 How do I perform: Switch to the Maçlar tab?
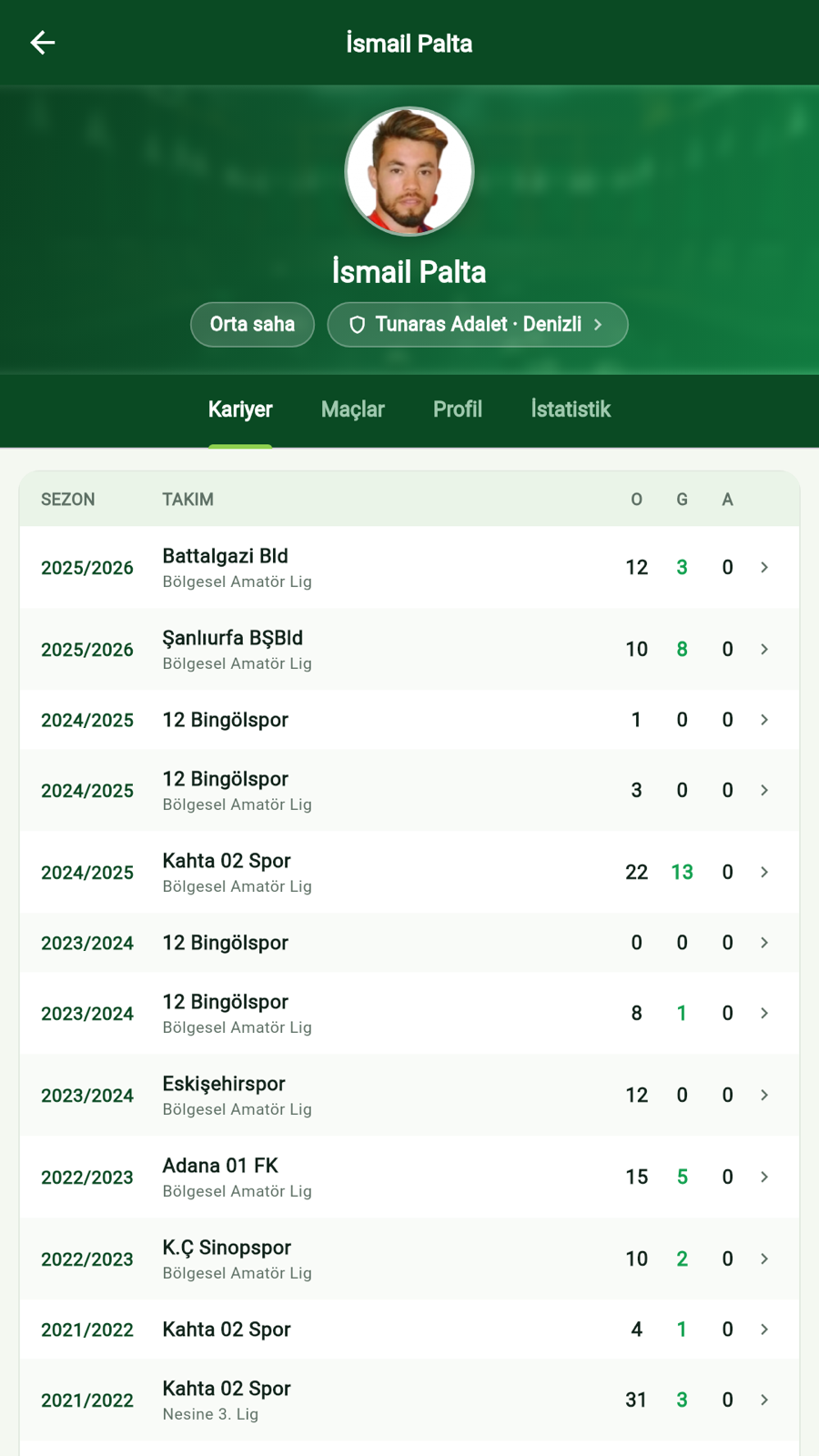click(x=353, y=409)
